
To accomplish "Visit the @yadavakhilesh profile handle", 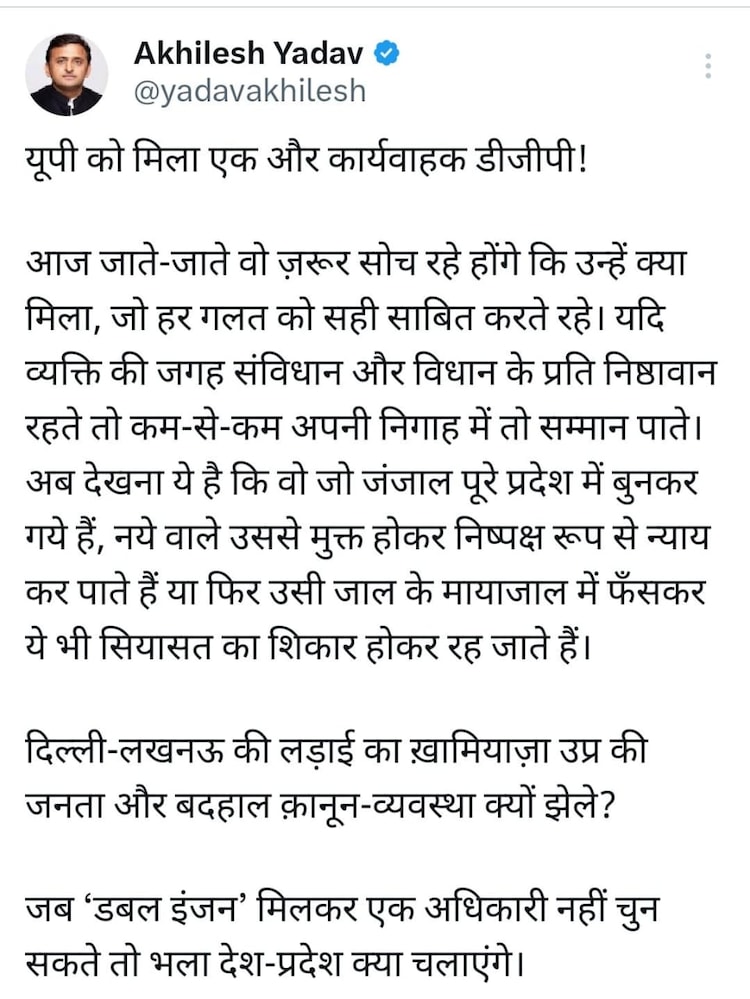I will (250, 92).
